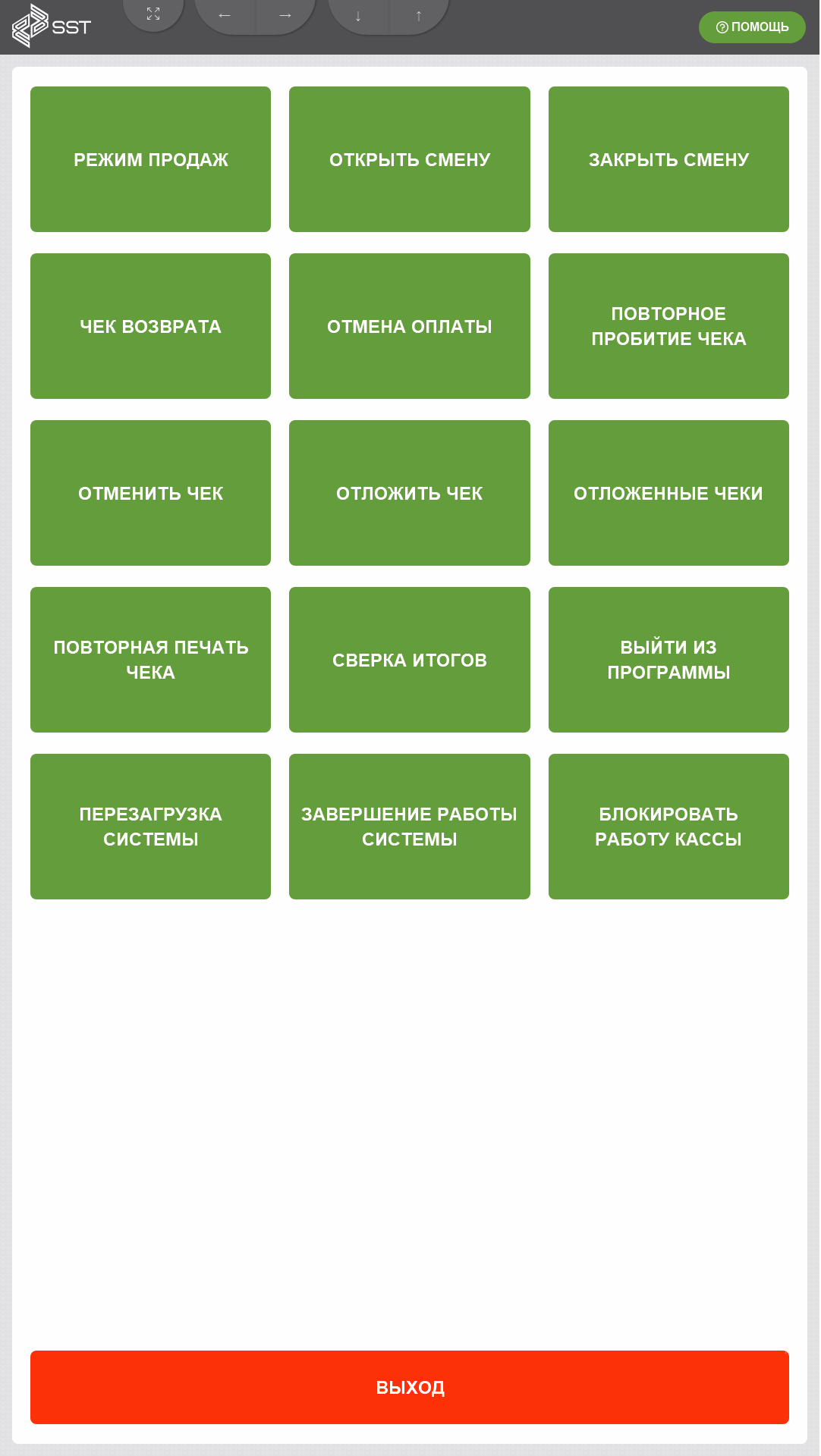The width and height of the screenshot is (821, 1456).
Task: Select ПОВТОРНОЕ ПРОБИТИЕ ЧЕКА
Action: click(x=668, y=326)
